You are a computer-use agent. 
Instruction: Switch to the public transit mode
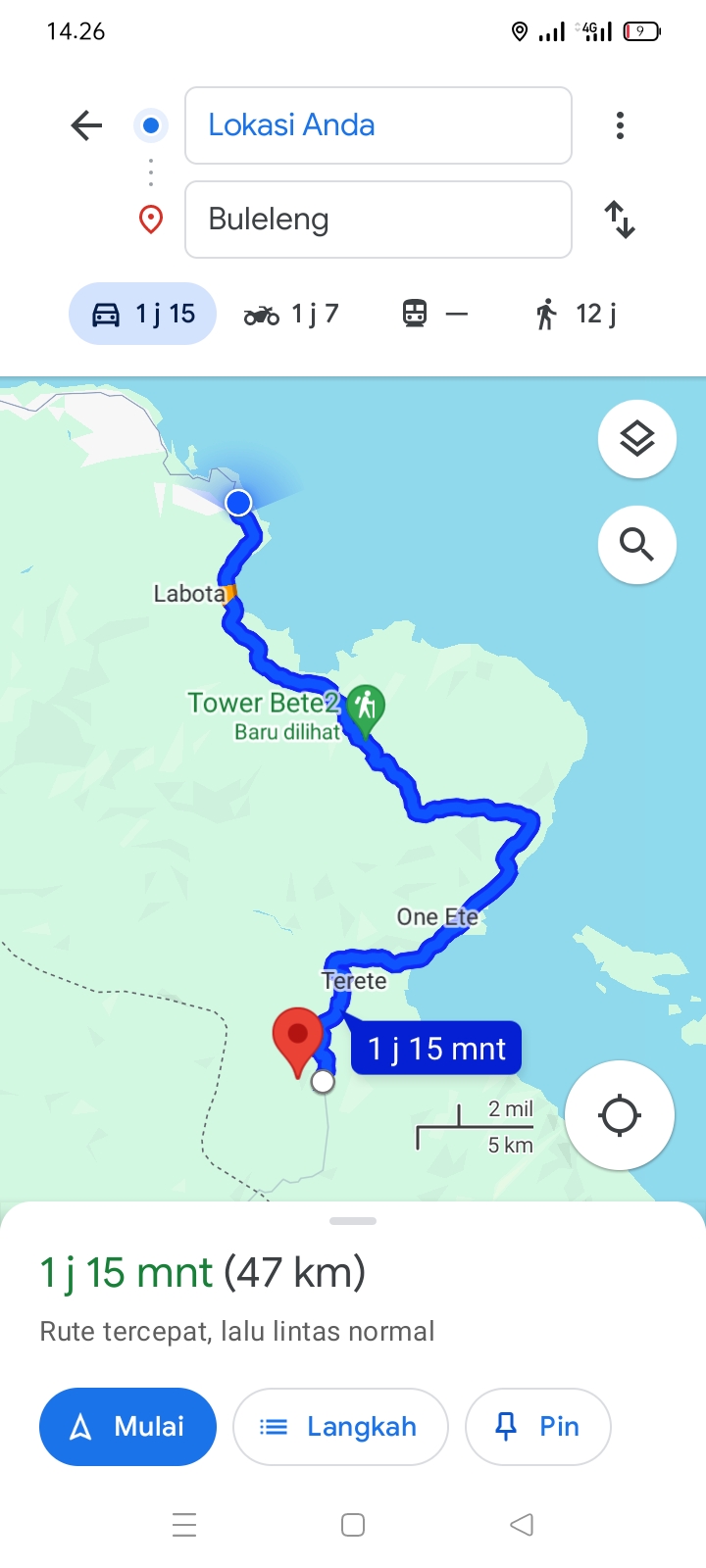tap(434, 314)
